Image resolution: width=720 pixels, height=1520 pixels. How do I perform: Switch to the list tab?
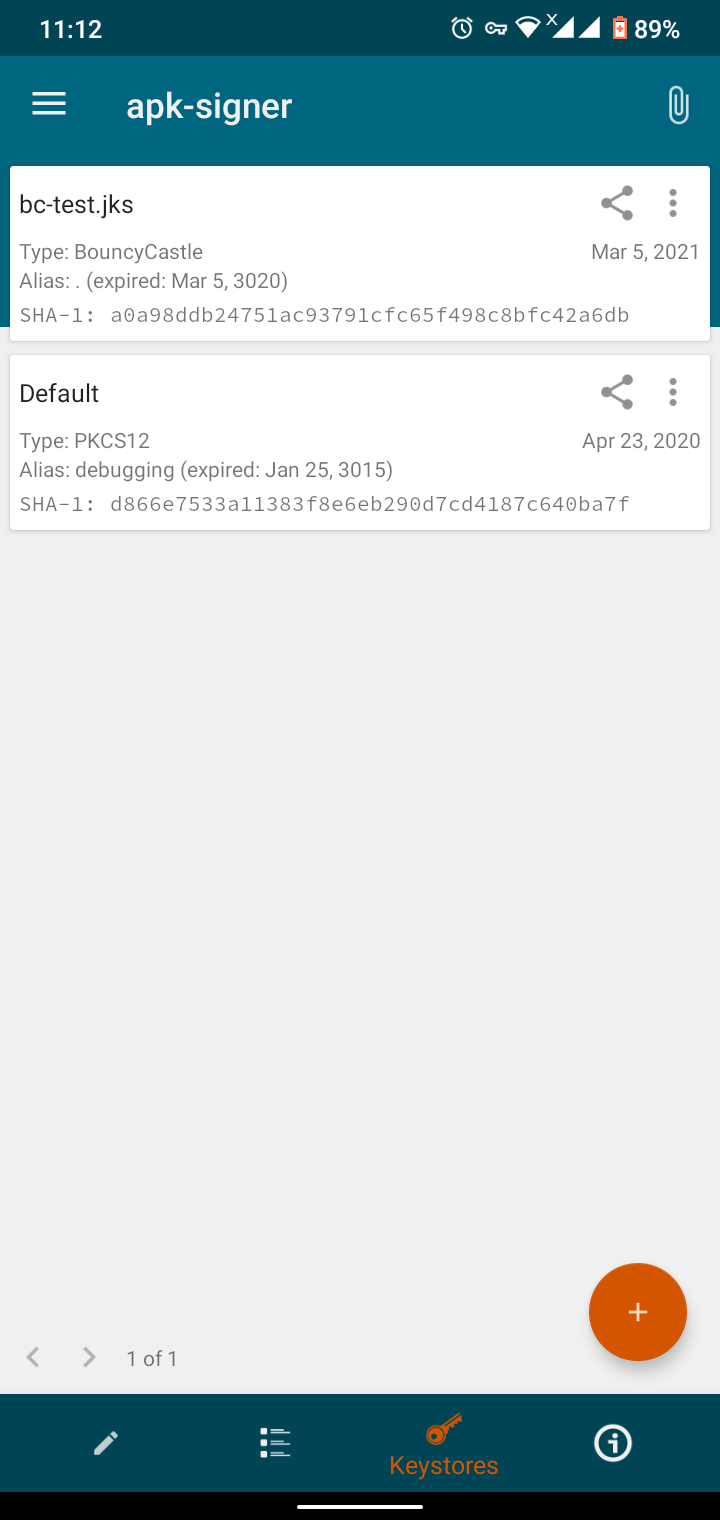[x=274, y=1443]
